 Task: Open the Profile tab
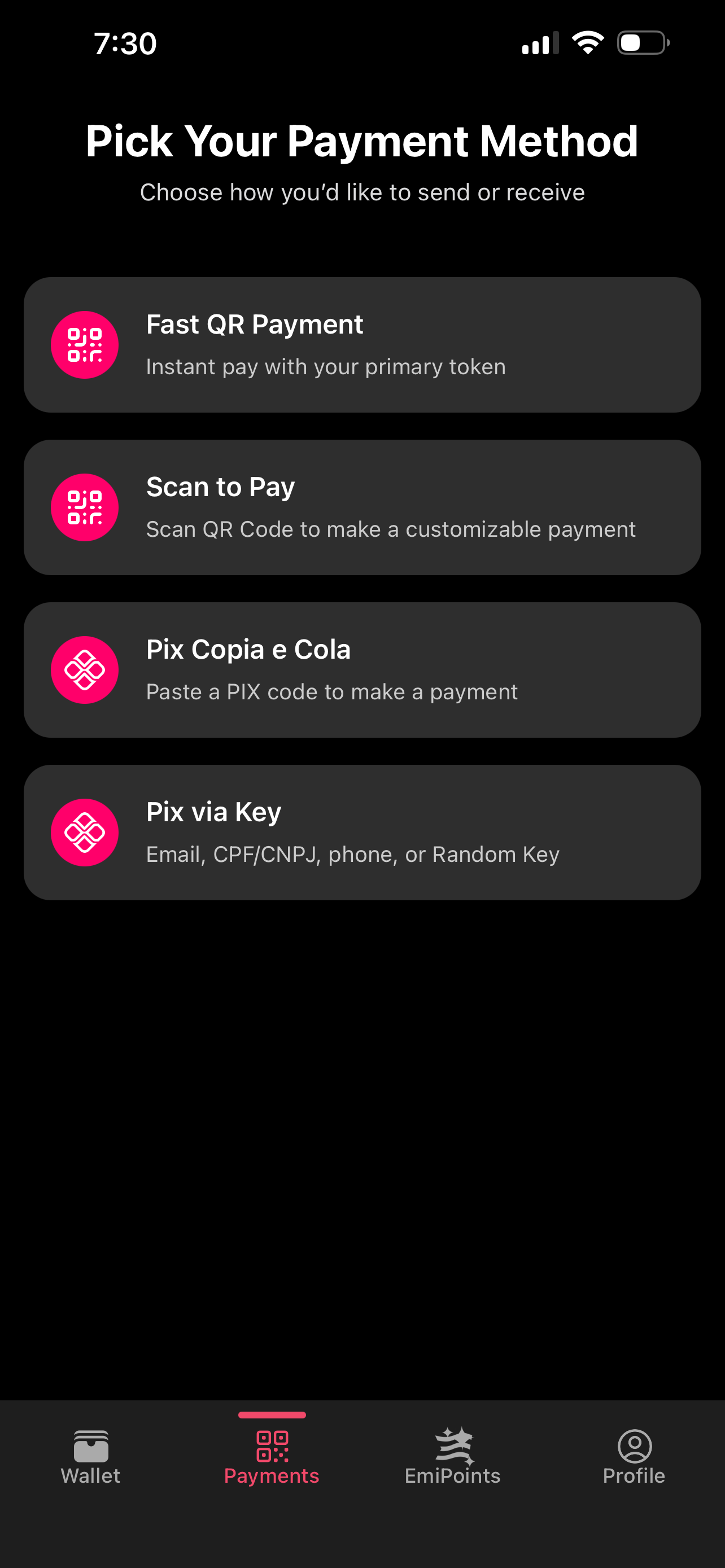pos(634,1457)
